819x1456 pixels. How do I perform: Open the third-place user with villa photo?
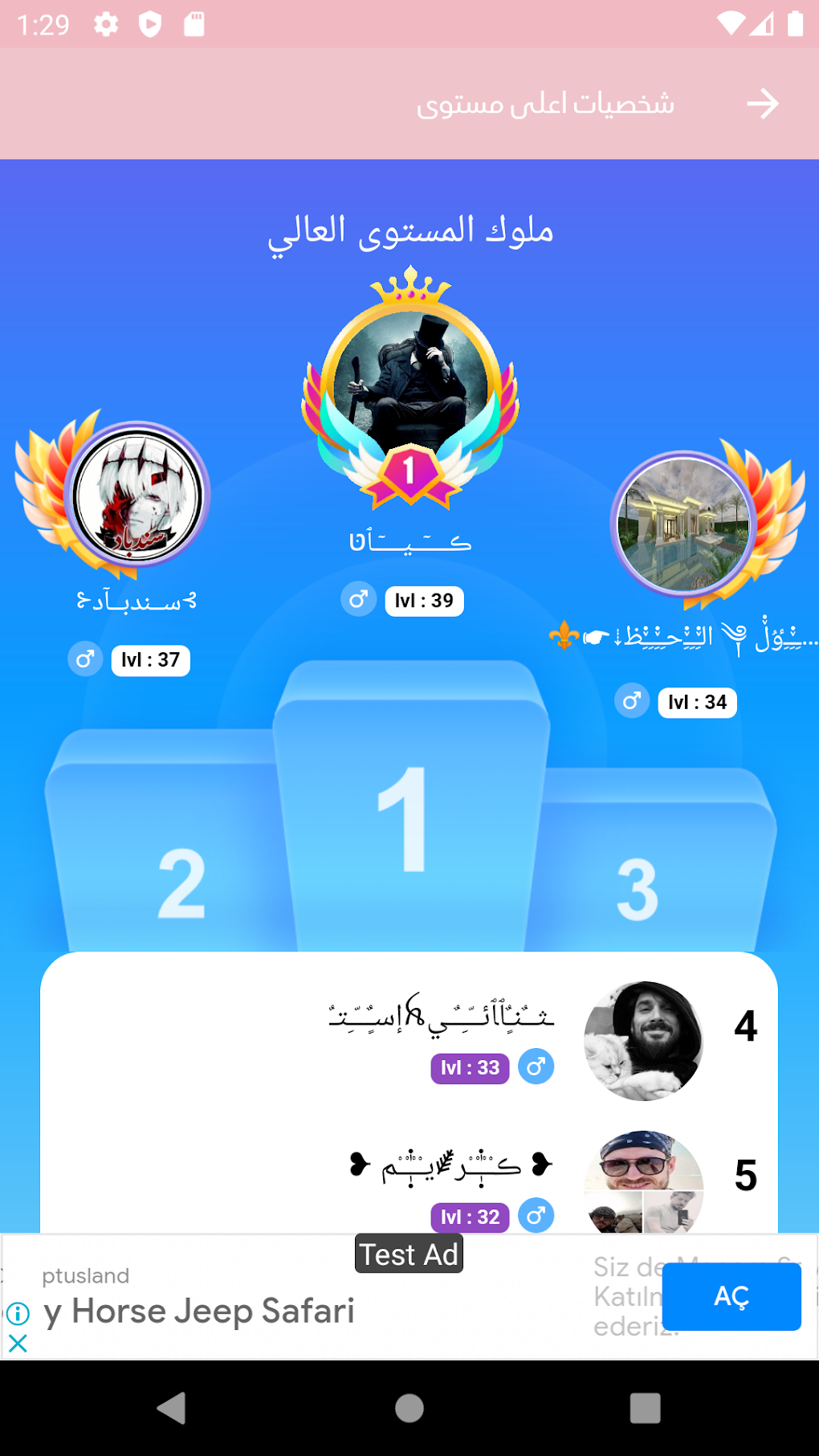(x=683, y=524)
